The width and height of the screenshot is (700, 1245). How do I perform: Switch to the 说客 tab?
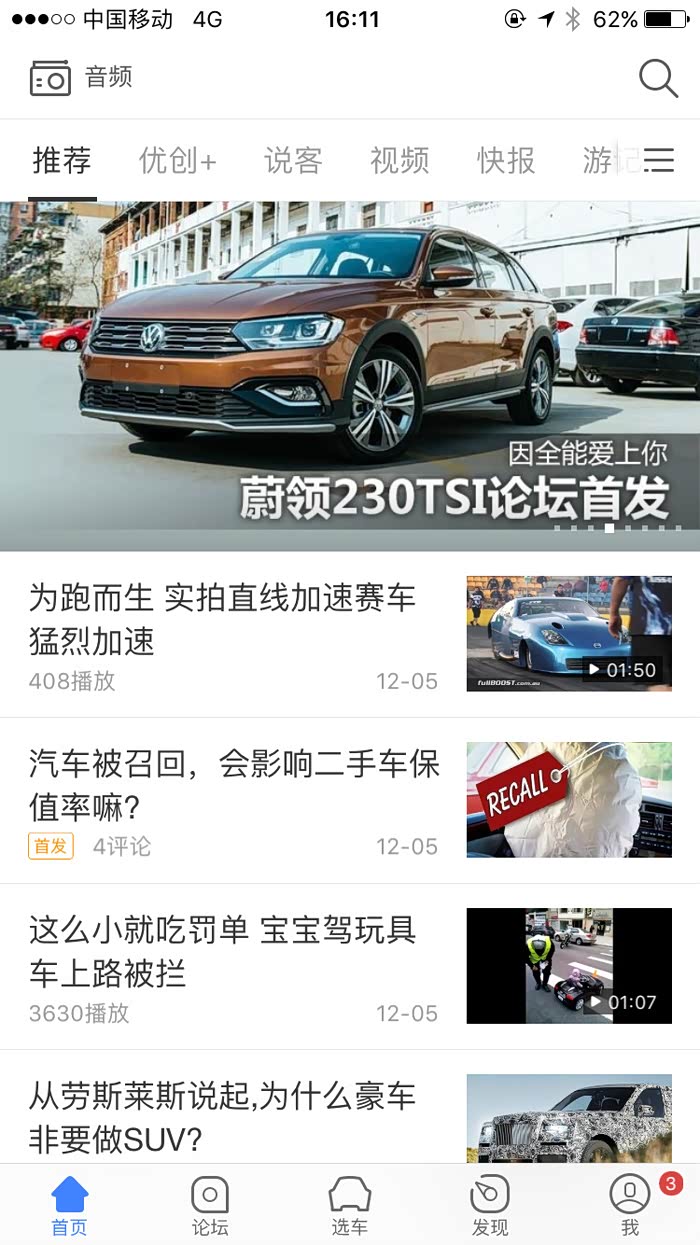point(293,160)
